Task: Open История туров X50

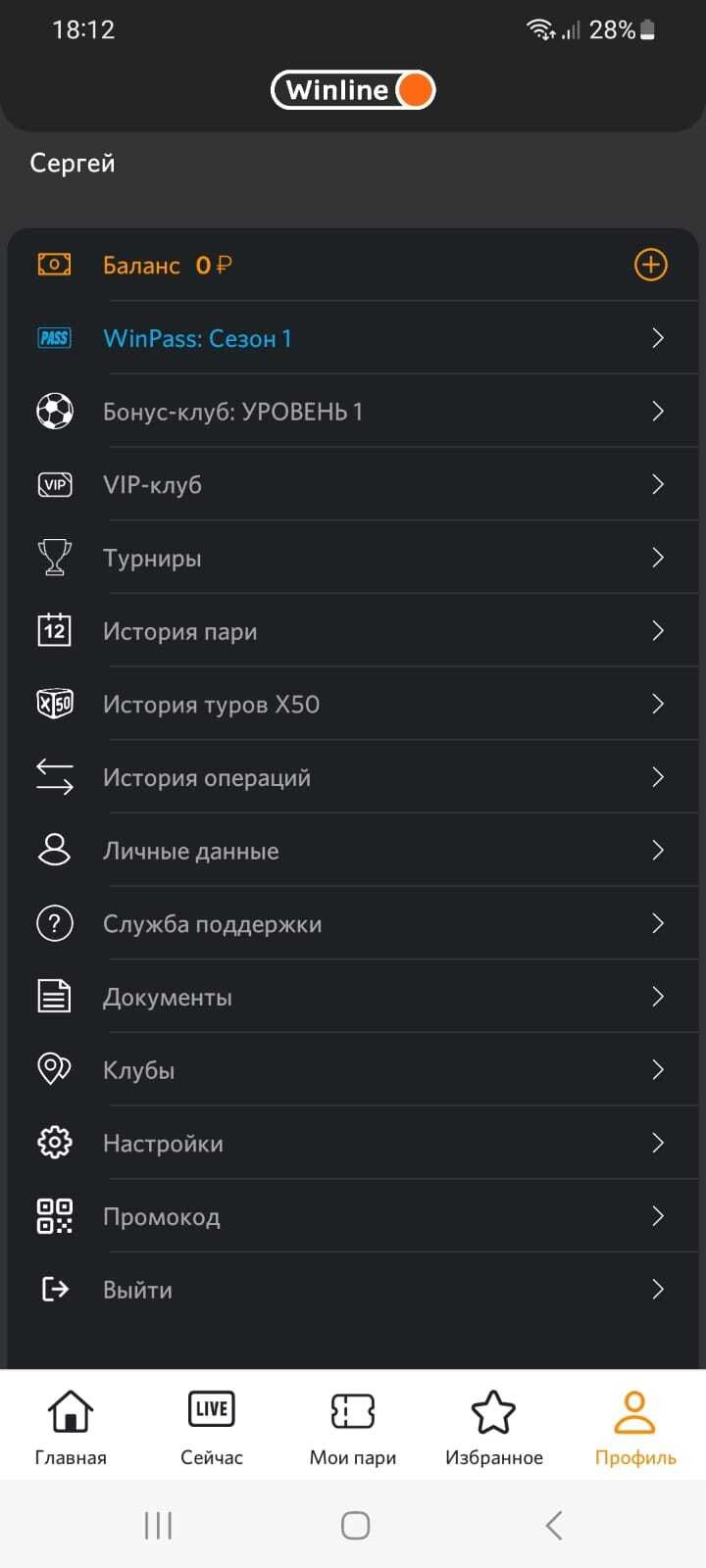Action: point(353,704)
